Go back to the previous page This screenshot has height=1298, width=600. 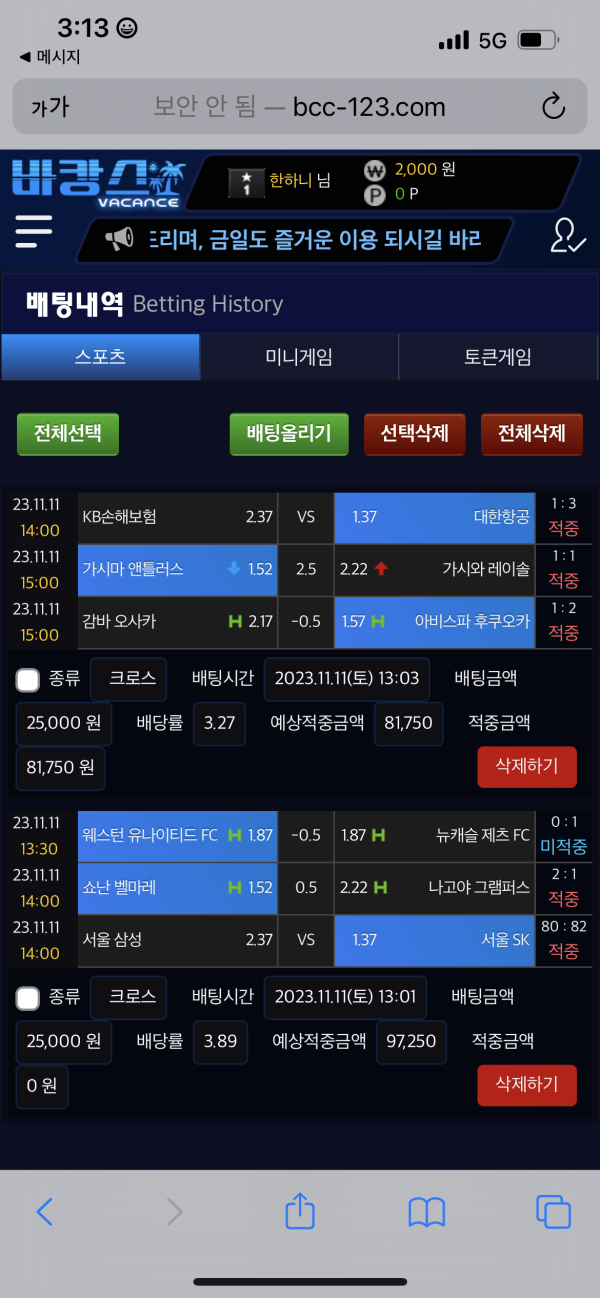pyautogui.click(x=45, y=1212)
